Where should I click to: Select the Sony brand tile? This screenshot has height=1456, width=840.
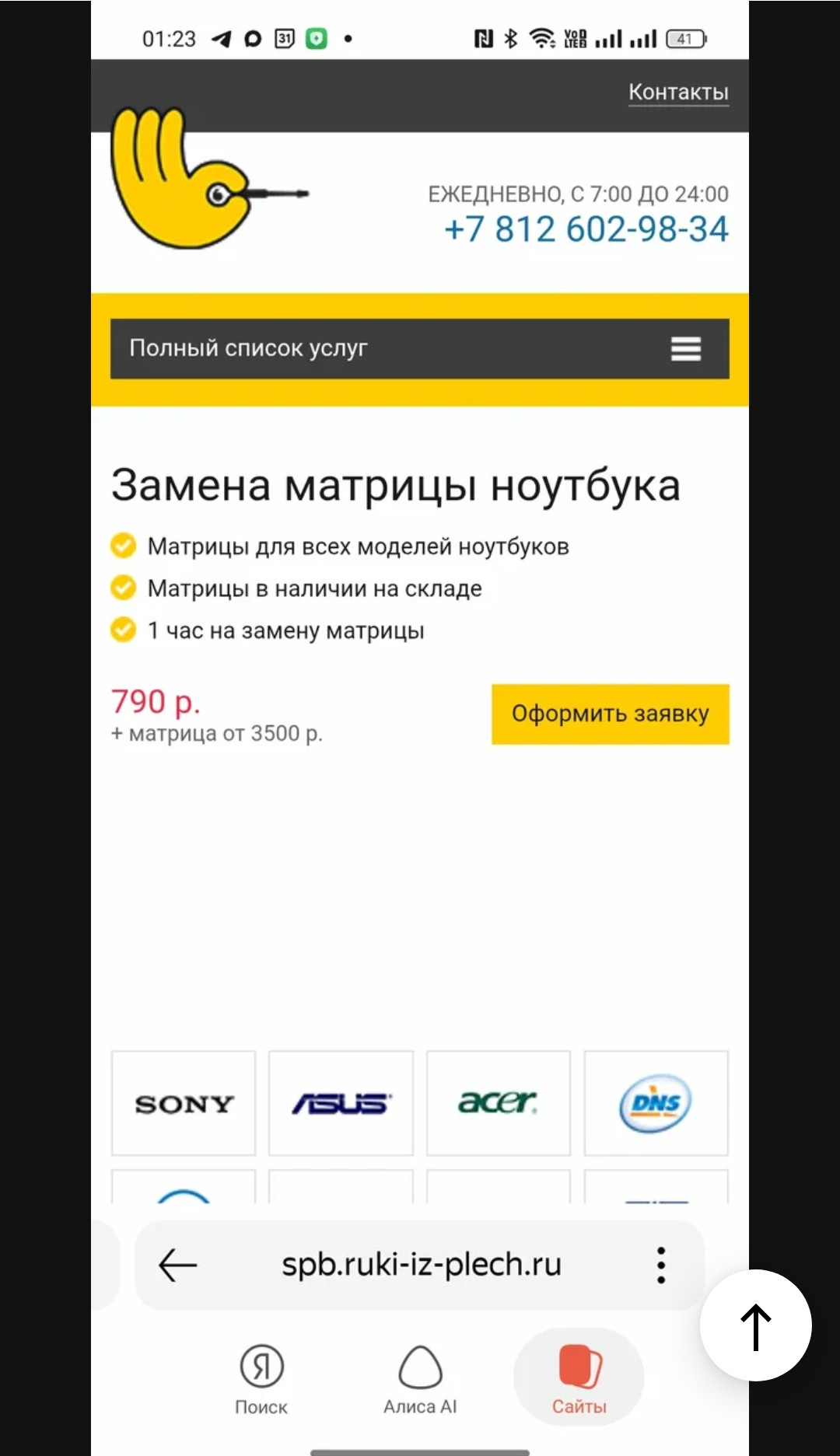[x=184, y=1102]
